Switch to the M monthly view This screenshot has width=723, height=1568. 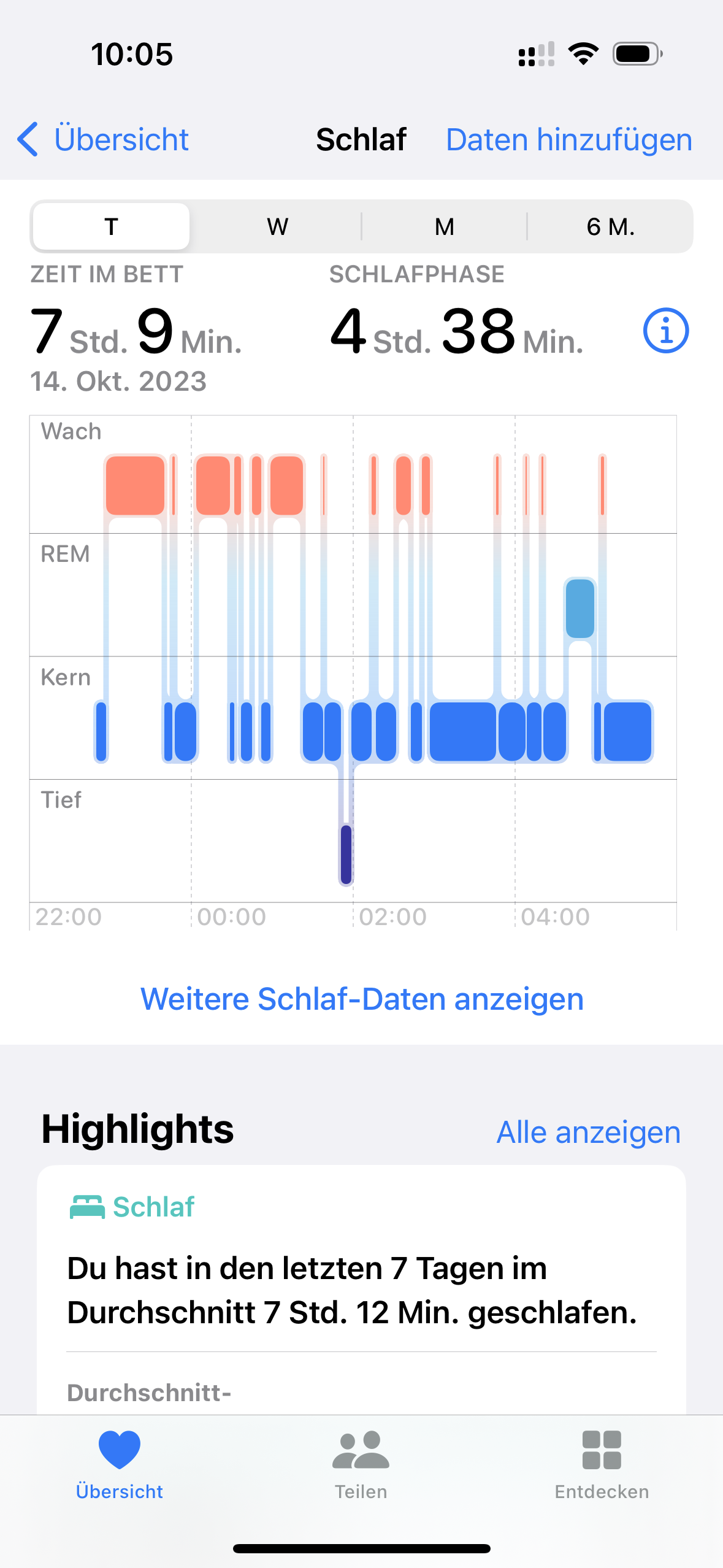click(x=444, y=226)
